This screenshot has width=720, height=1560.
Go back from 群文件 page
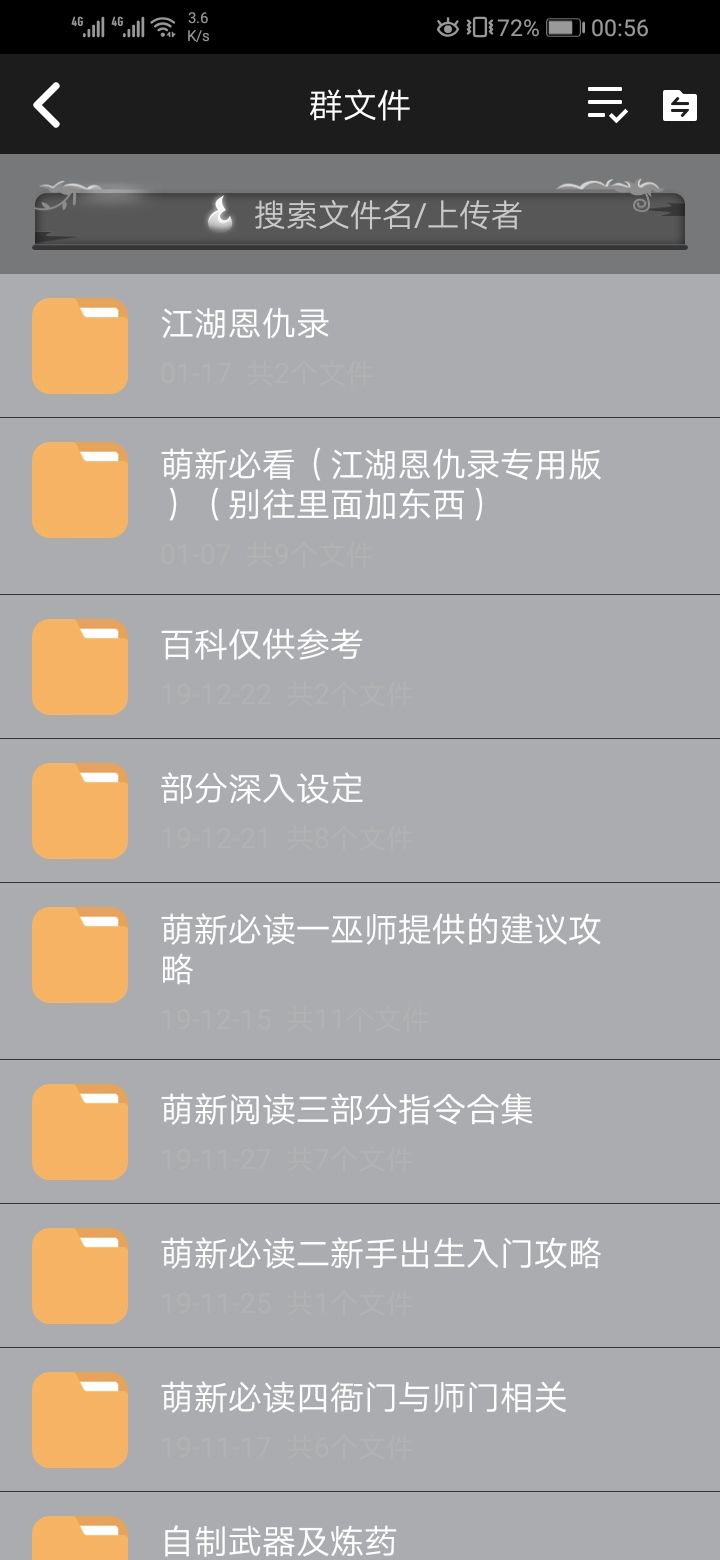(x=47, y=105)
